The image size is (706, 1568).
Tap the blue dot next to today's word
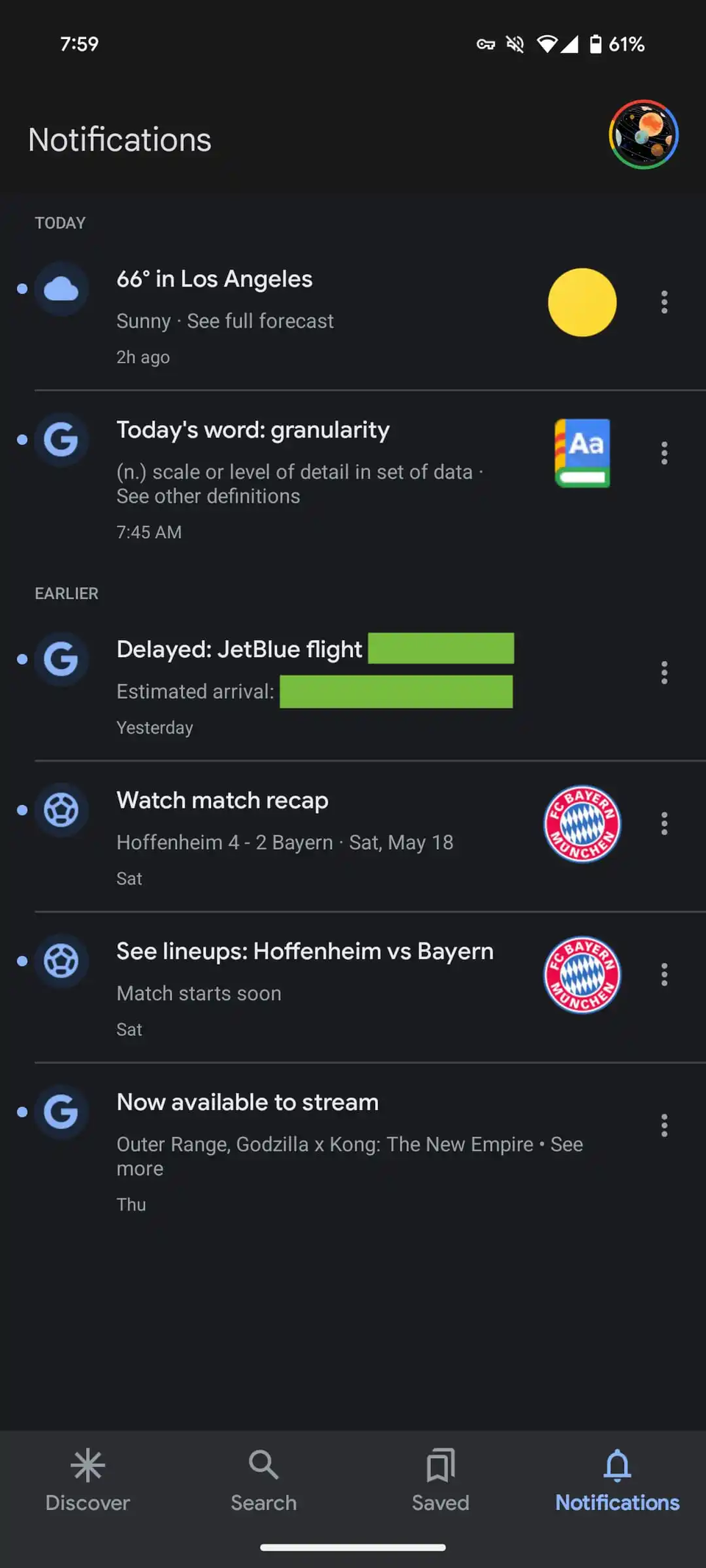[x=21, y=440]
